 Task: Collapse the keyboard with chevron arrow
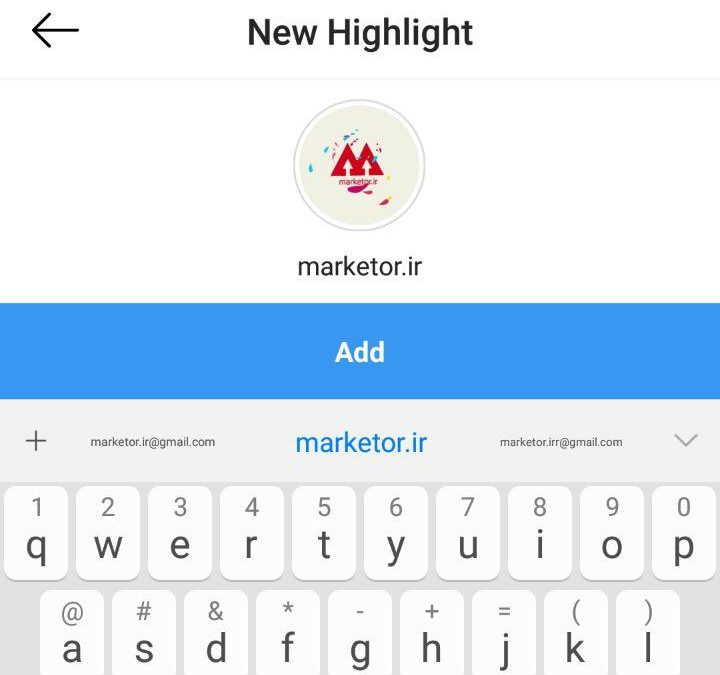(686, 440)
